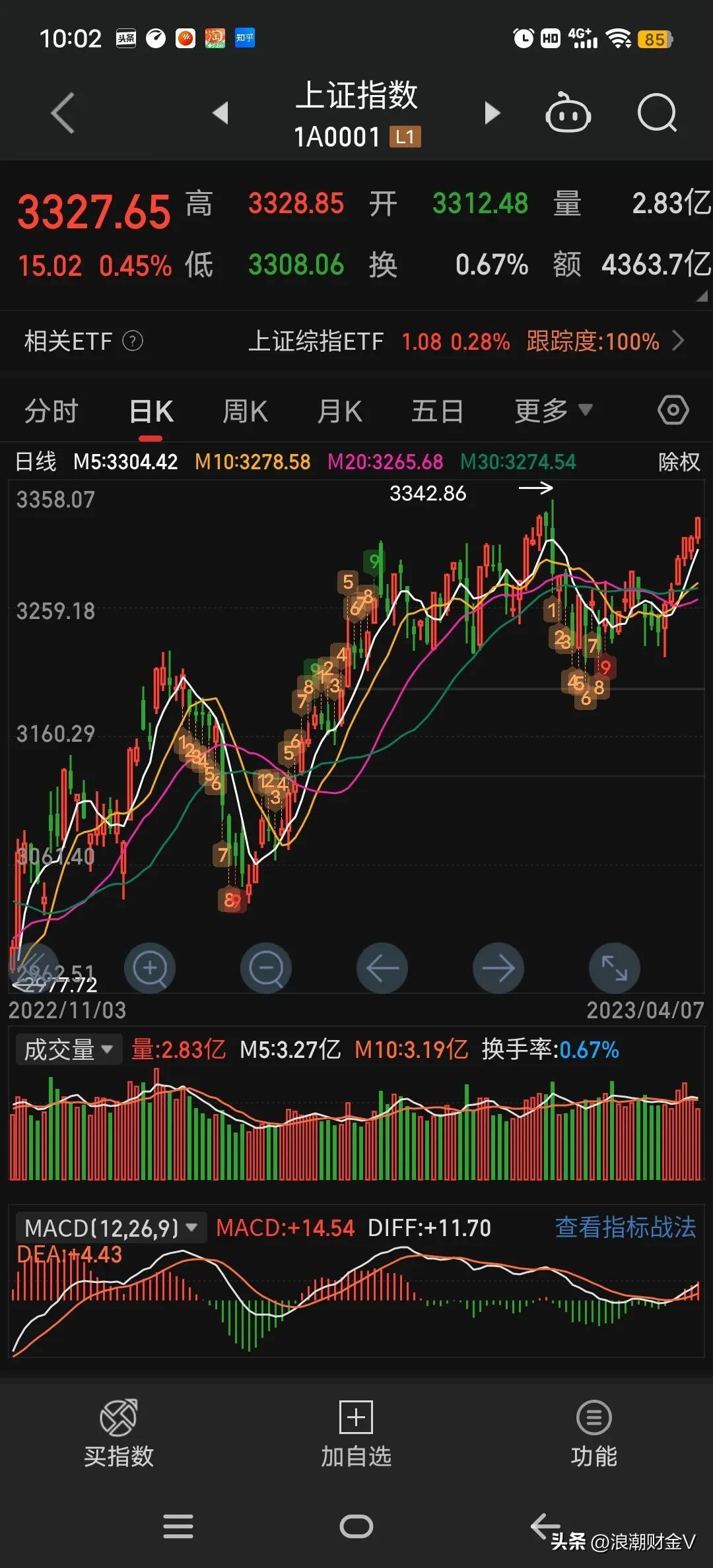Expand the 更多 dropdown
713x1568 pixels.
pyautogui.click(x=553, y=411)
